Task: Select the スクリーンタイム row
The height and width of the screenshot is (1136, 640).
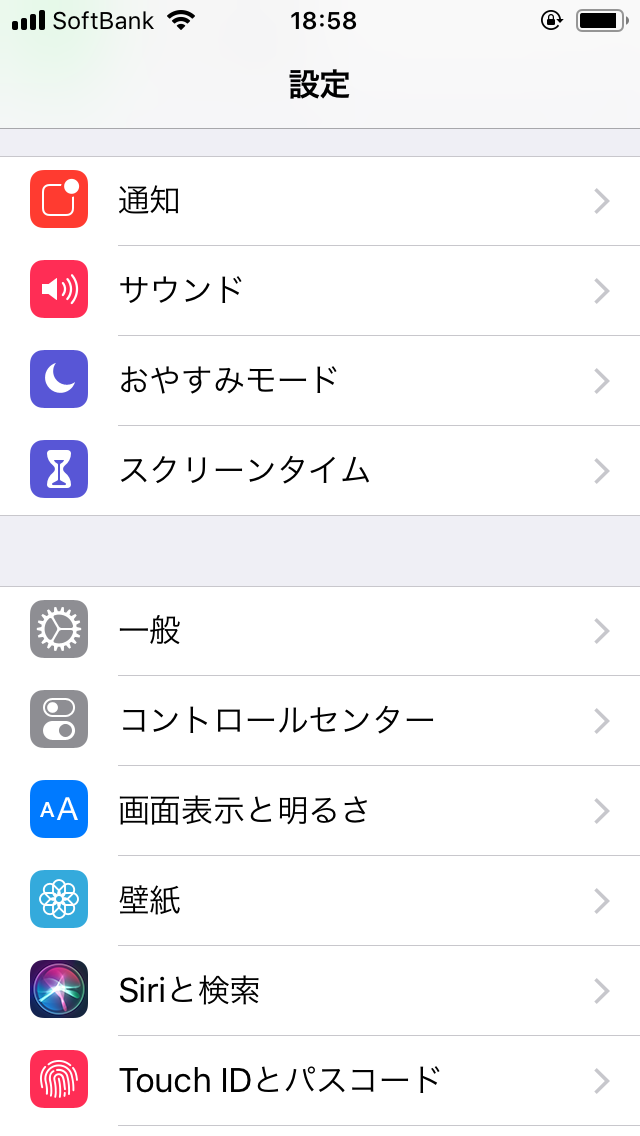Action: pos(320,471)
